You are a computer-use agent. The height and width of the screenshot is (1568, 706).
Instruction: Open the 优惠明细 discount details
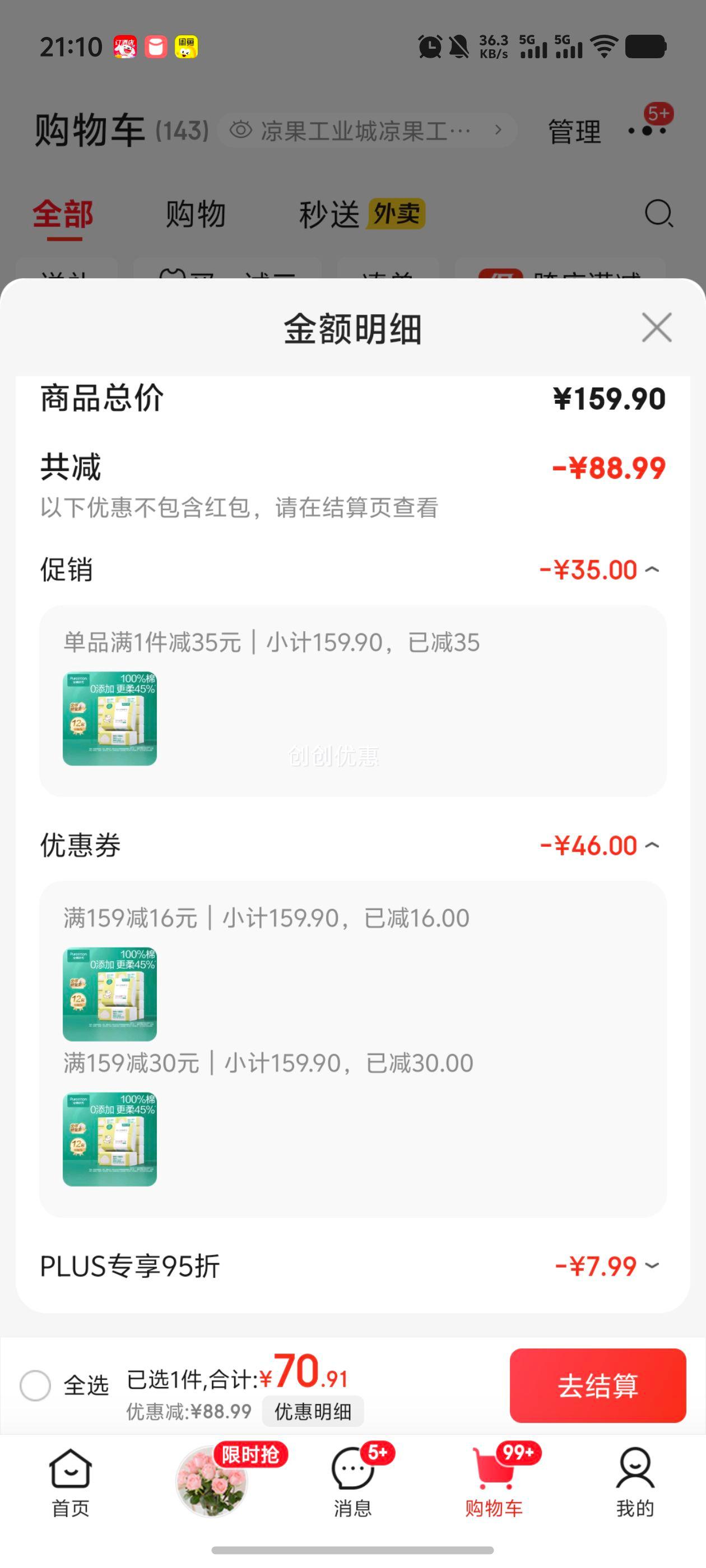click(x=313, y=1412)
